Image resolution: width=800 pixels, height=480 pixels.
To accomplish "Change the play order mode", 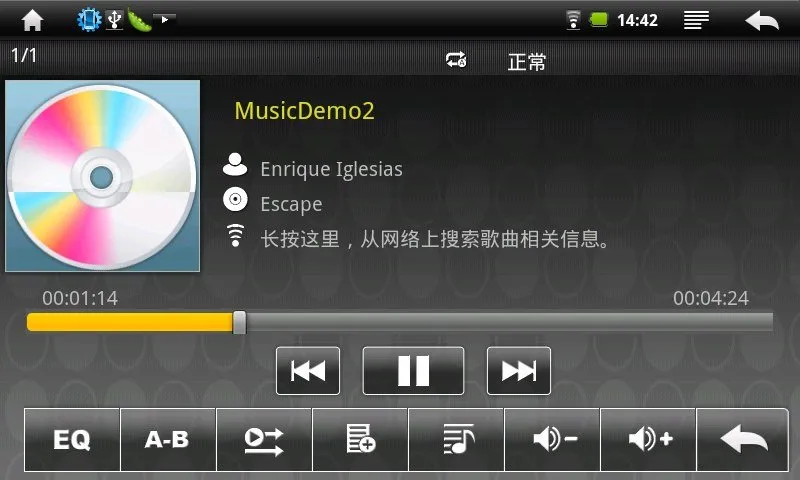I will tap(264, 439).
